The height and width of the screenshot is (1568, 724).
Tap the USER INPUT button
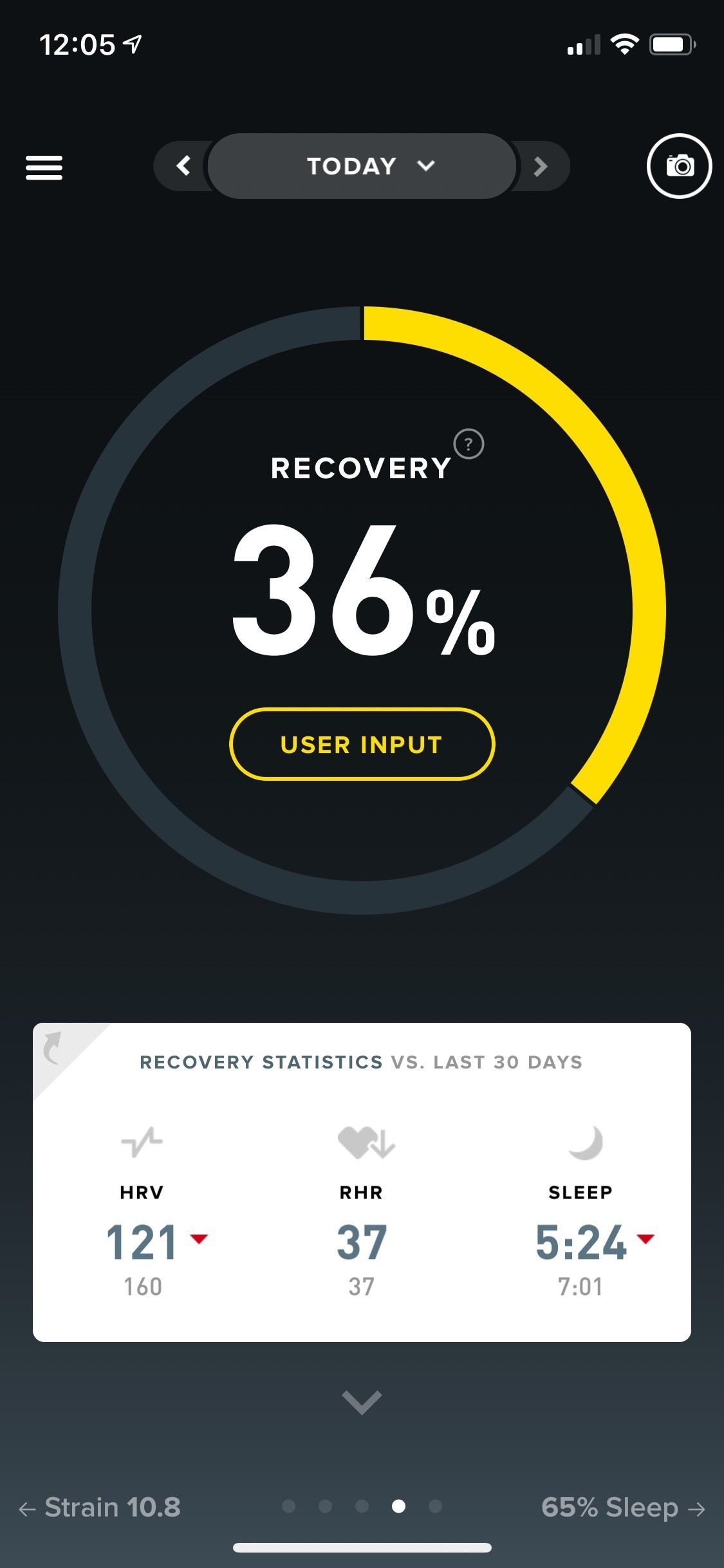[362, 744]
